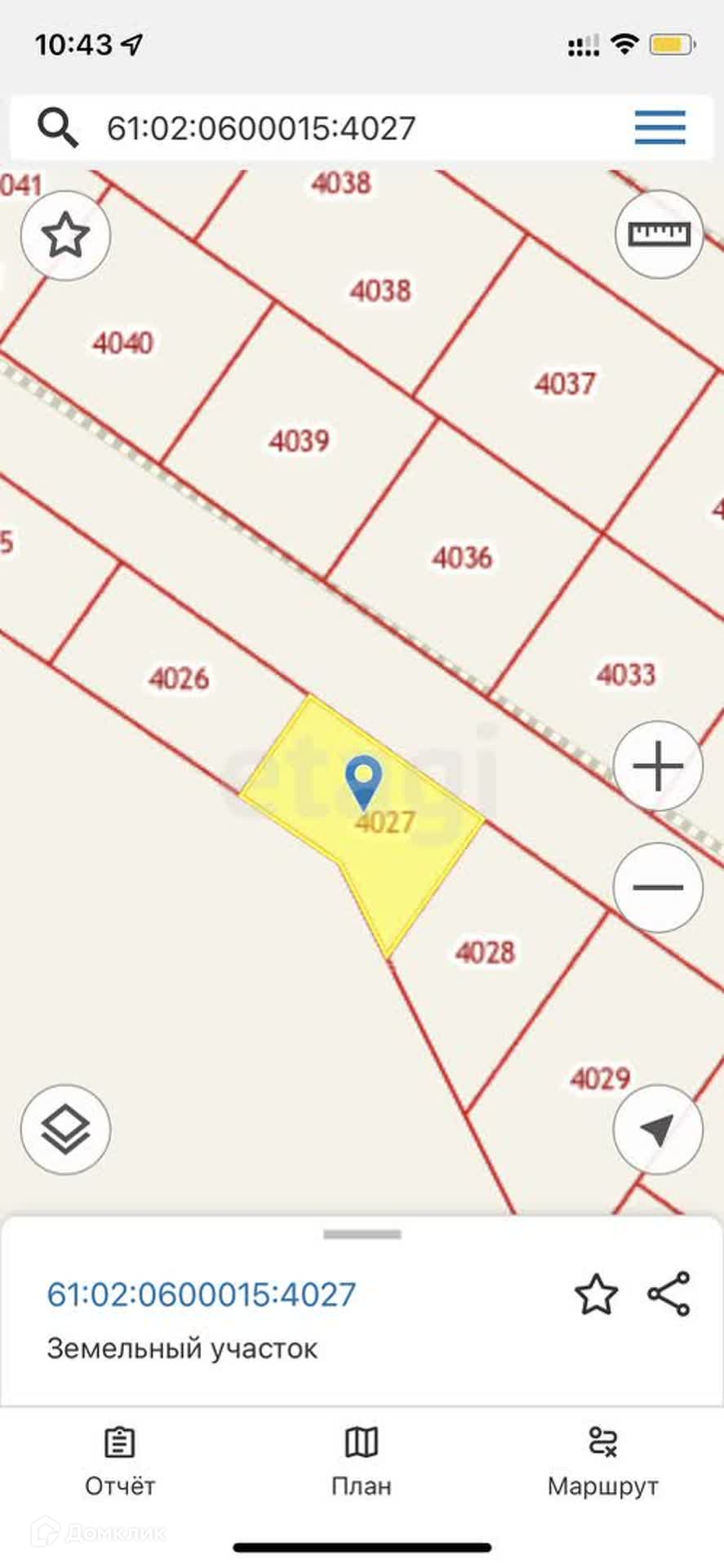Center map on my location
Image resolution: width=724 pixels, height=1568 pixels.
(658, 1129)
